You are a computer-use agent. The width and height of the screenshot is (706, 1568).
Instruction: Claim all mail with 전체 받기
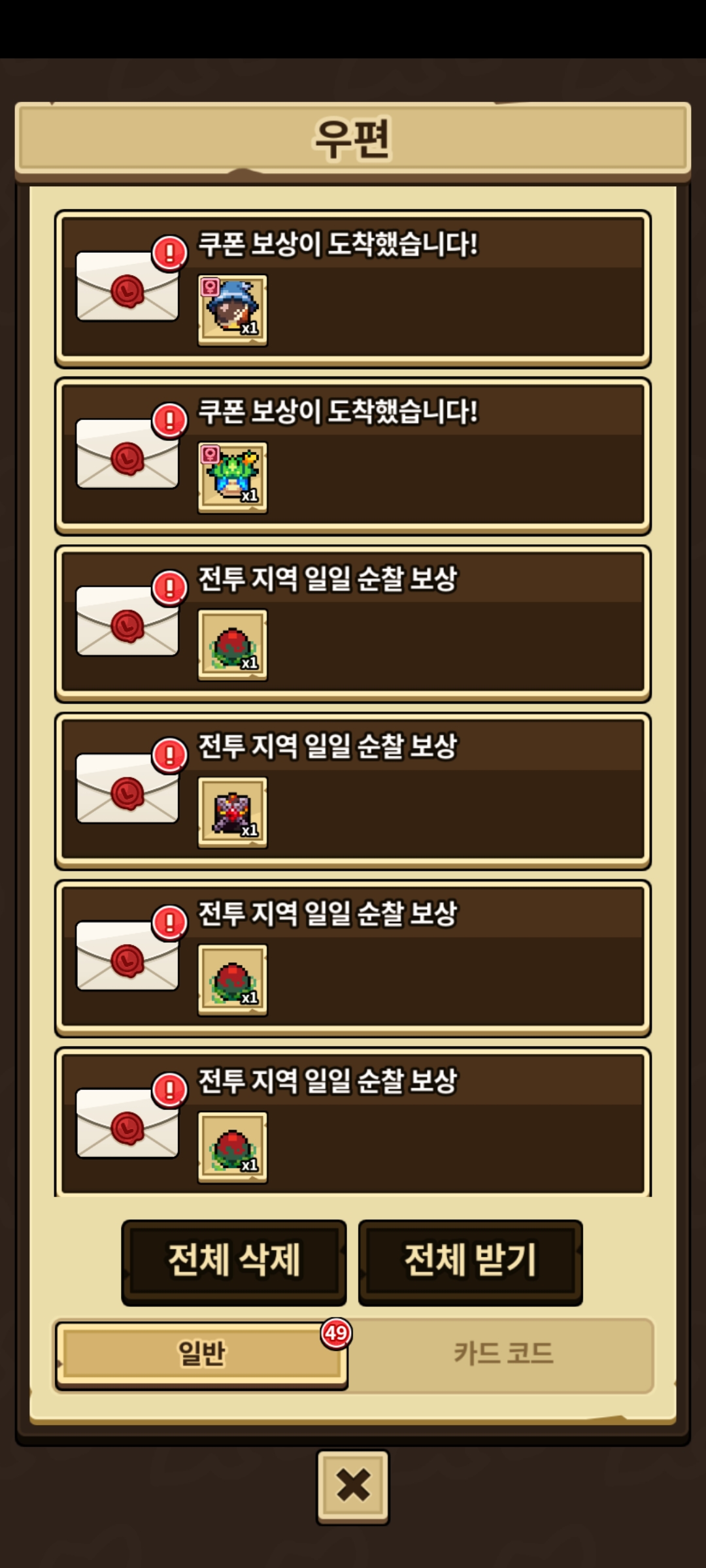(x=470, y=1261)
